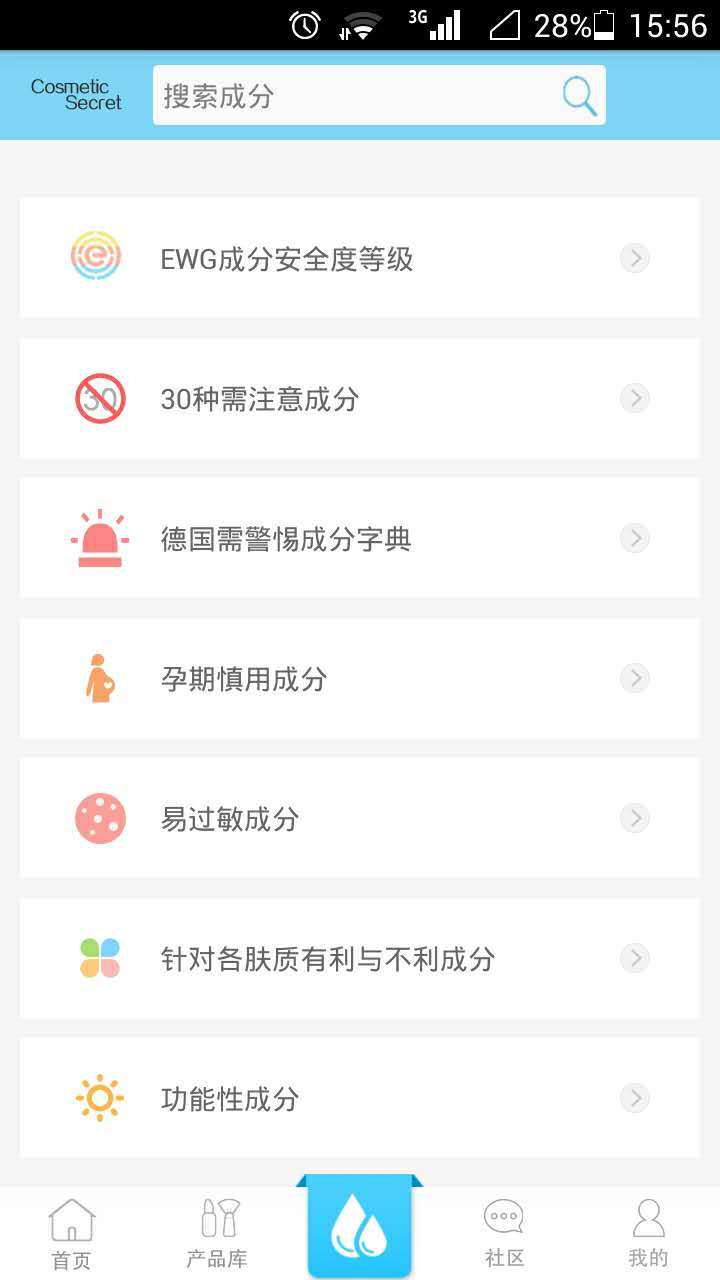Image resolution: width=720 pixels, height=1280 pixels.
Task: Tap the 搜索成分 search field
Action: point(379,96)
